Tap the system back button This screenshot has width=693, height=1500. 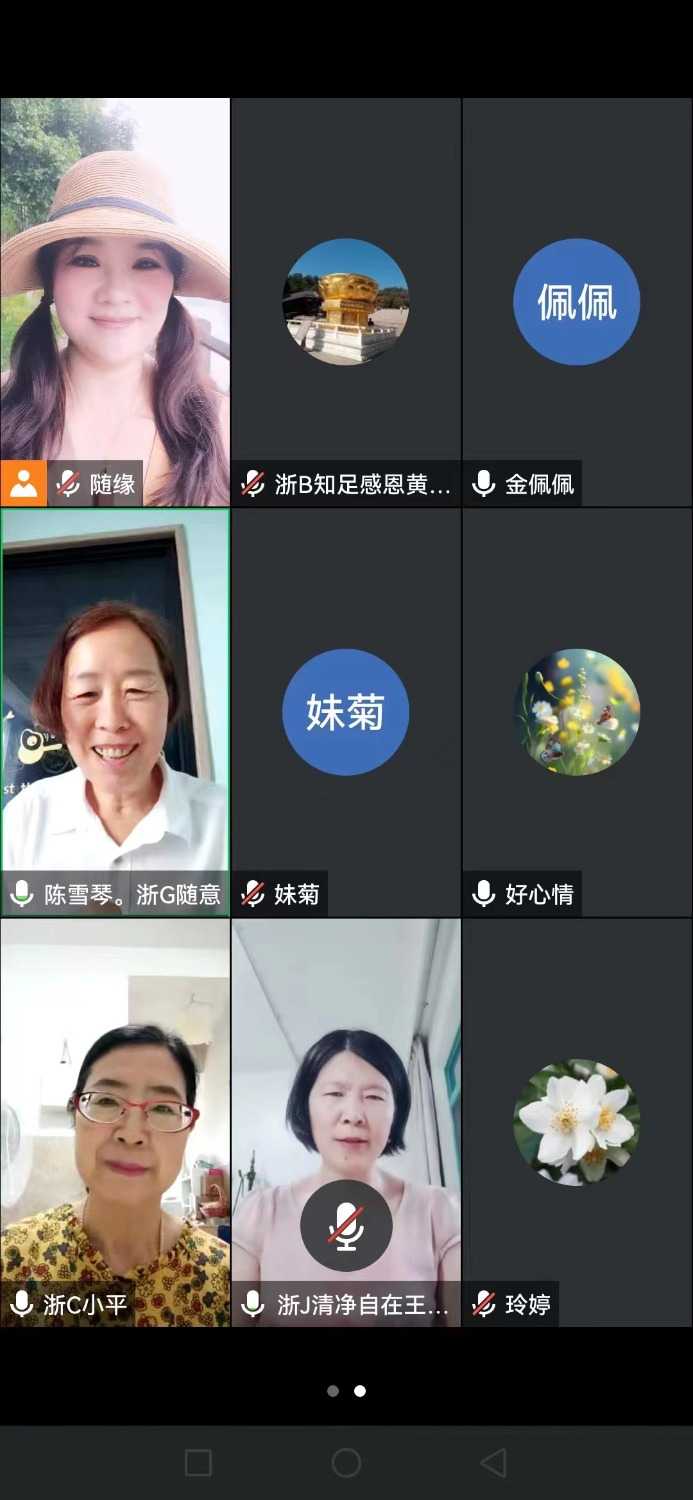click(493, 1463)
